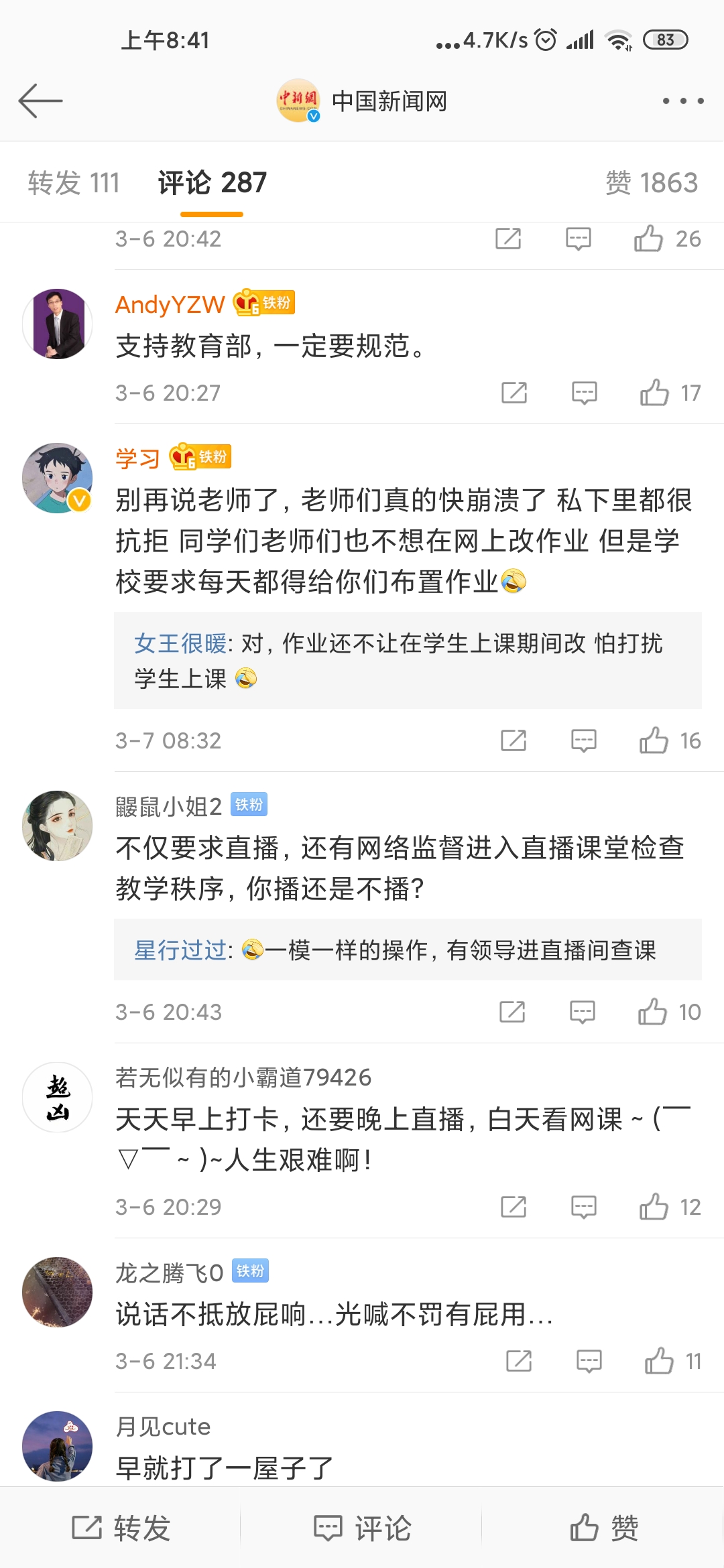Repost 学习's comment about teachers
The image size is (724, 1568).
coord(514,740)
